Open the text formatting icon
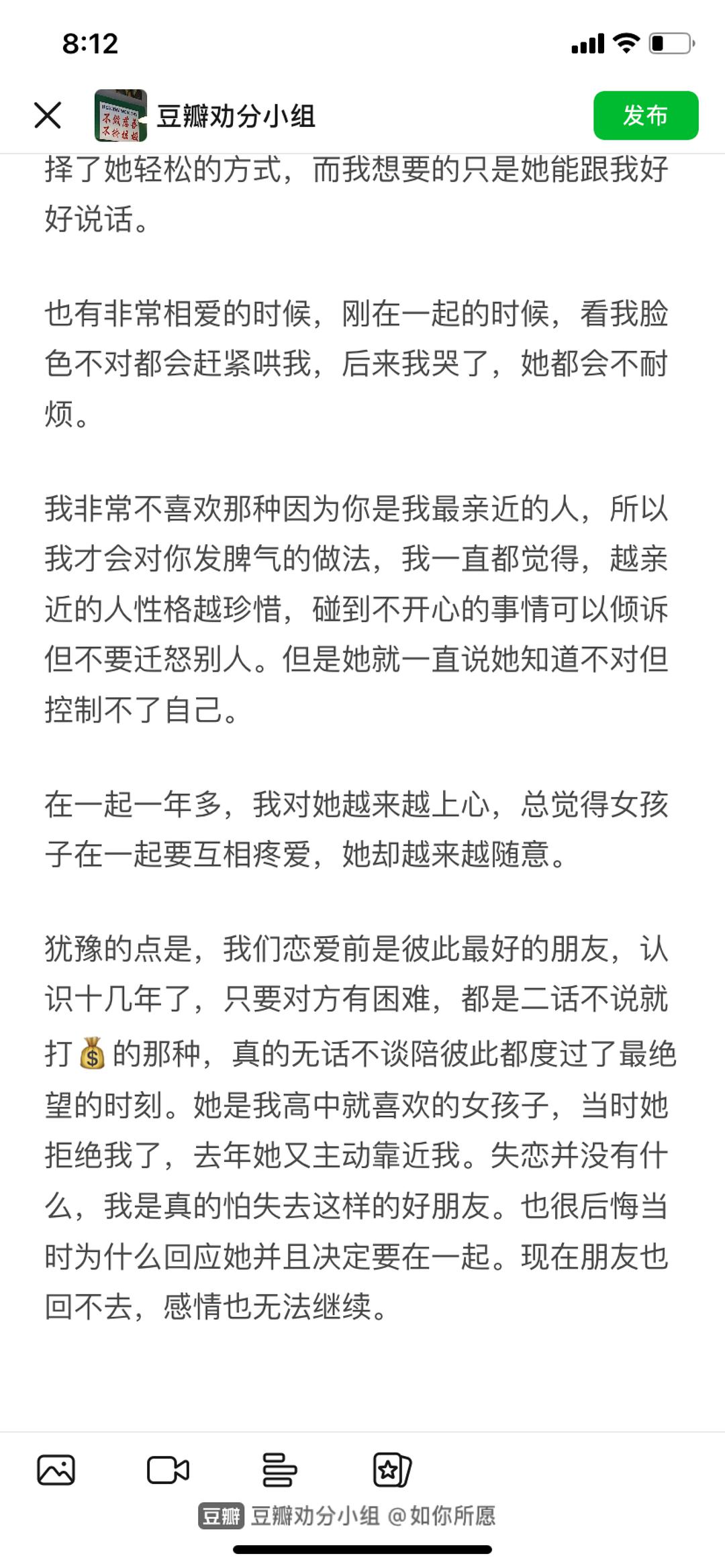 point(279,1470)
